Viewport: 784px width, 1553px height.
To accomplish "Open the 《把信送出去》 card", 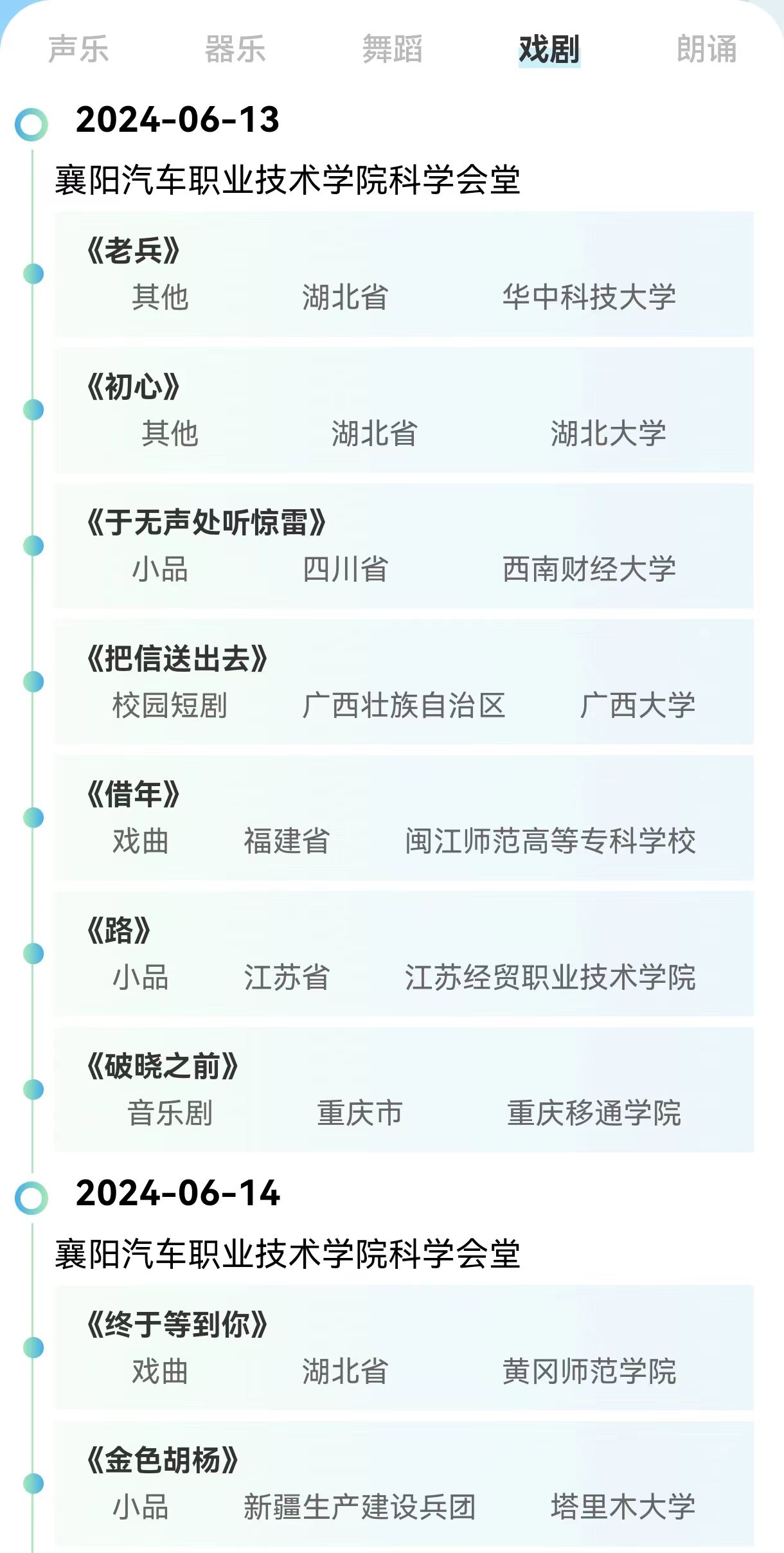I will point(404,682).
